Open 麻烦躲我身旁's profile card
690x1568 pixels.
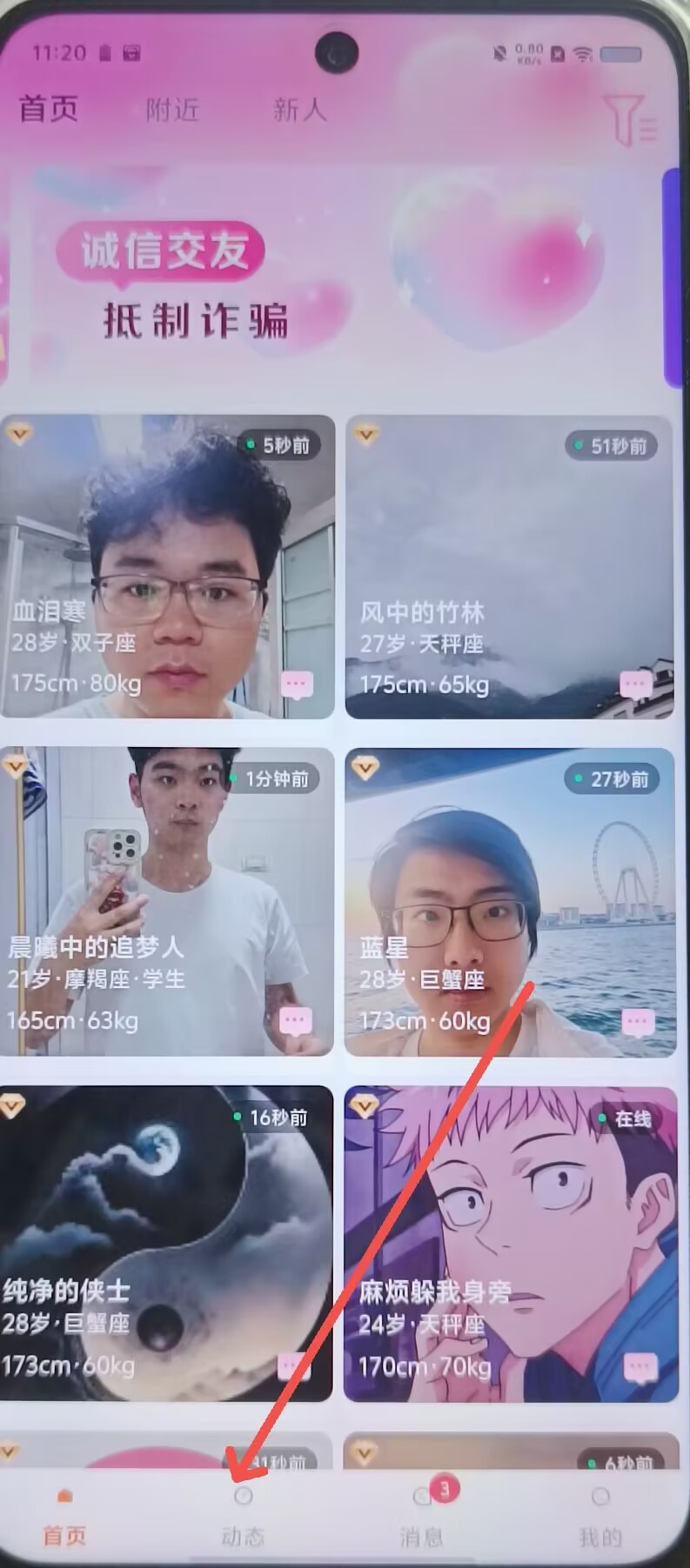511,1244
